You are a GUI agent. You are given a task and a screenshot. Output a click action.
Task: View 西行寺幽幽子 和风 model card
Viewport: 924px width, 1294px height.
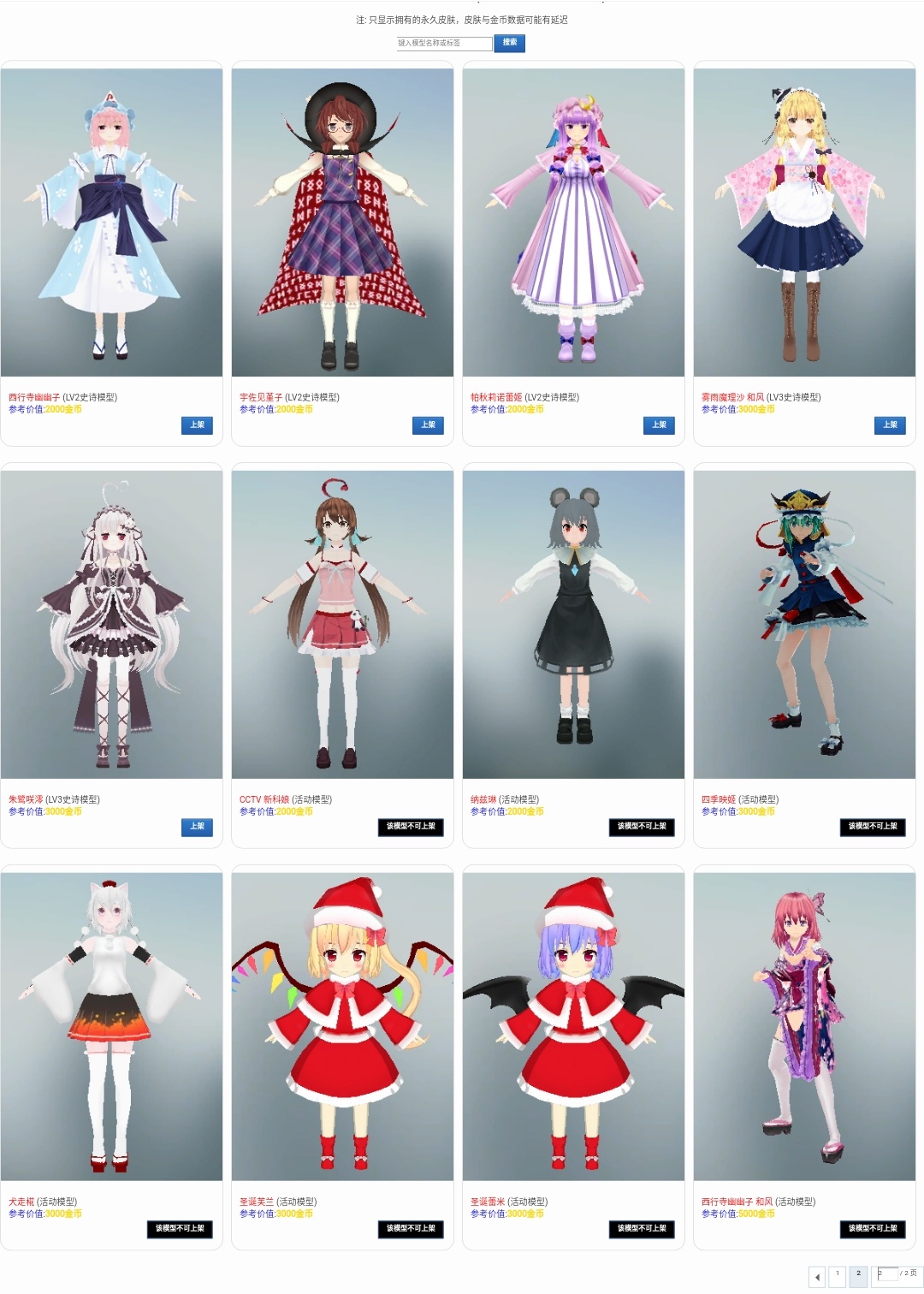[804, 1027]
